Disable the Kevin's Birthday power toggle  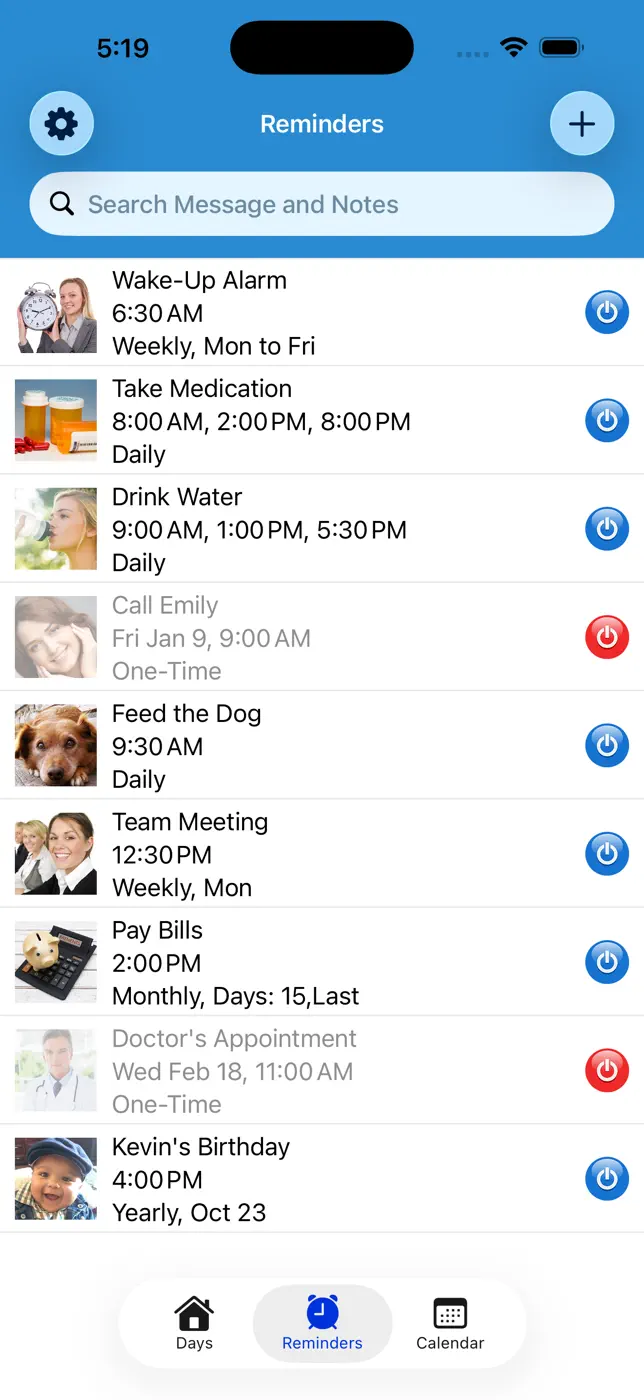(607, 1178)
